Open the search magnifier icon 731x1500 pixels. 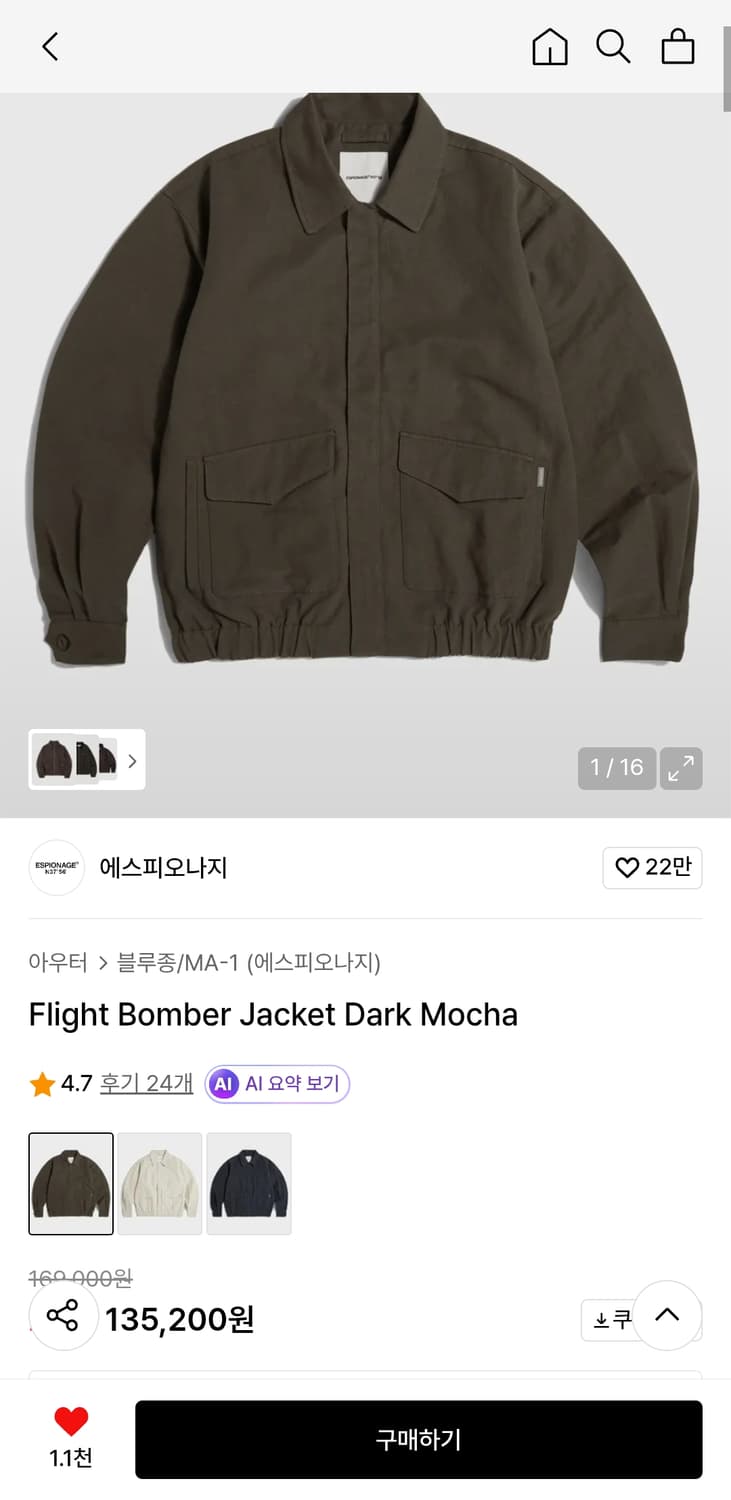coord(613,46)
